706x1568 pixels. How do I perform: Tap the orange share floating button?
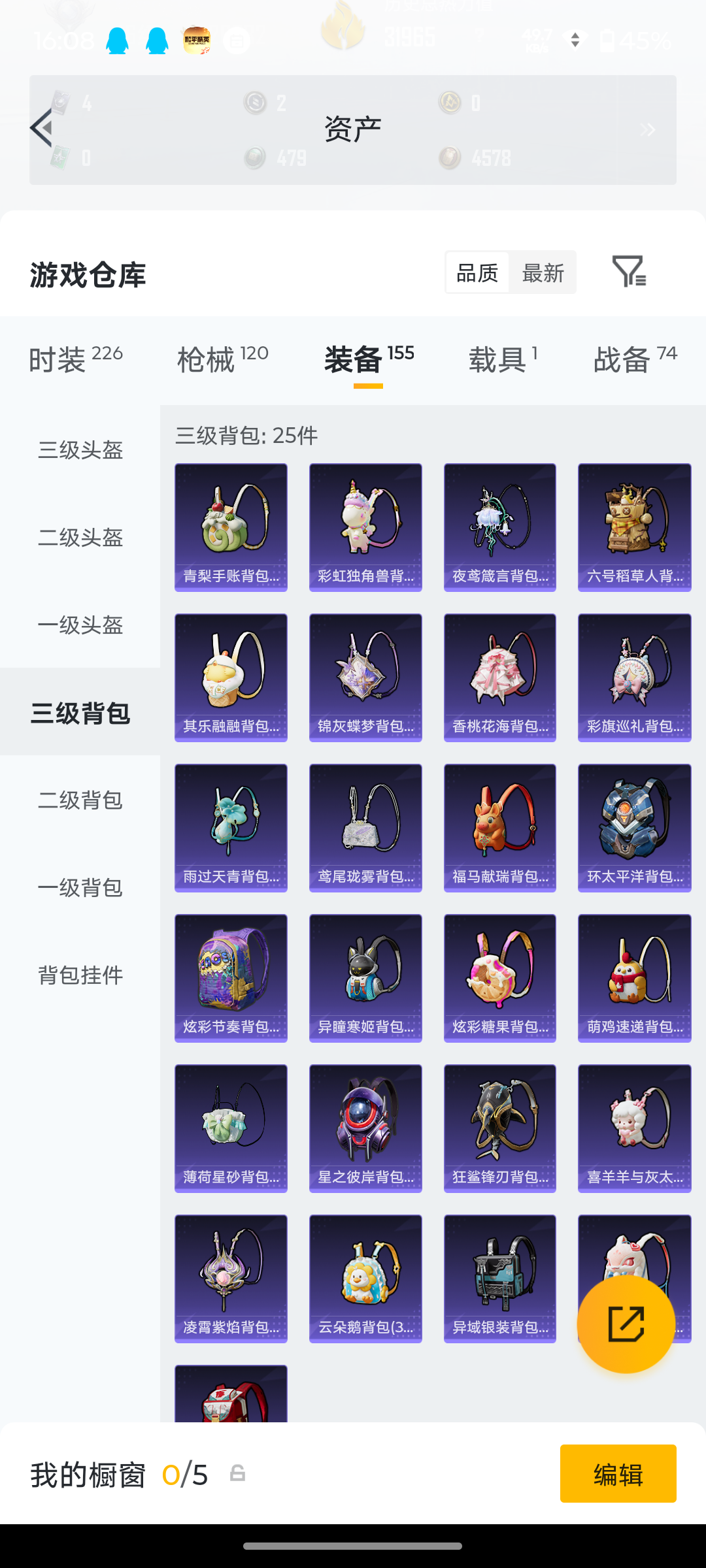626,1324
